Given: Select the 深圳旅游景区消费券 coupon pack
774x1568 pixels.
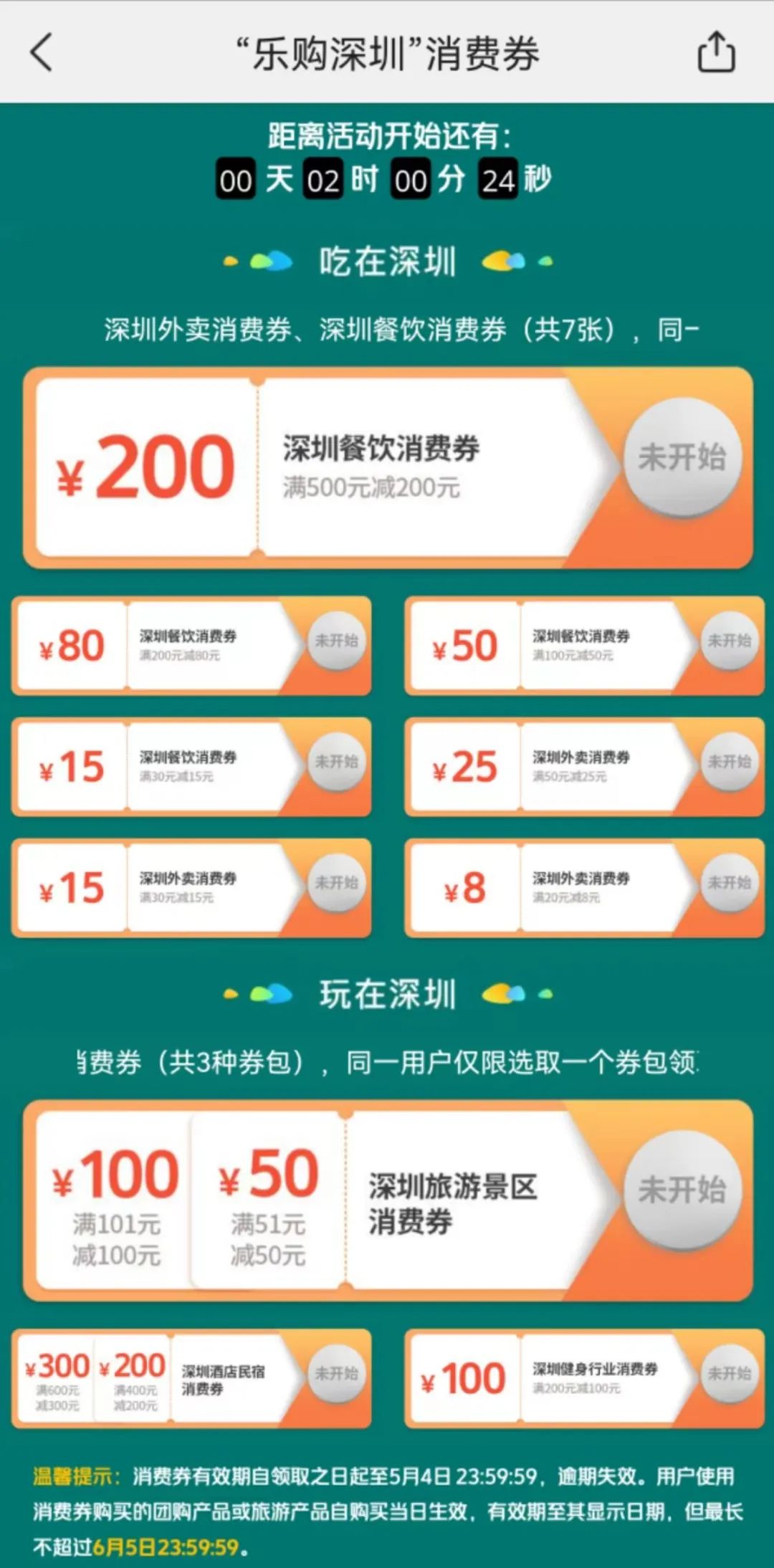Looking at the screenshot, I should pyautogui.click(x=682, y=1190).
